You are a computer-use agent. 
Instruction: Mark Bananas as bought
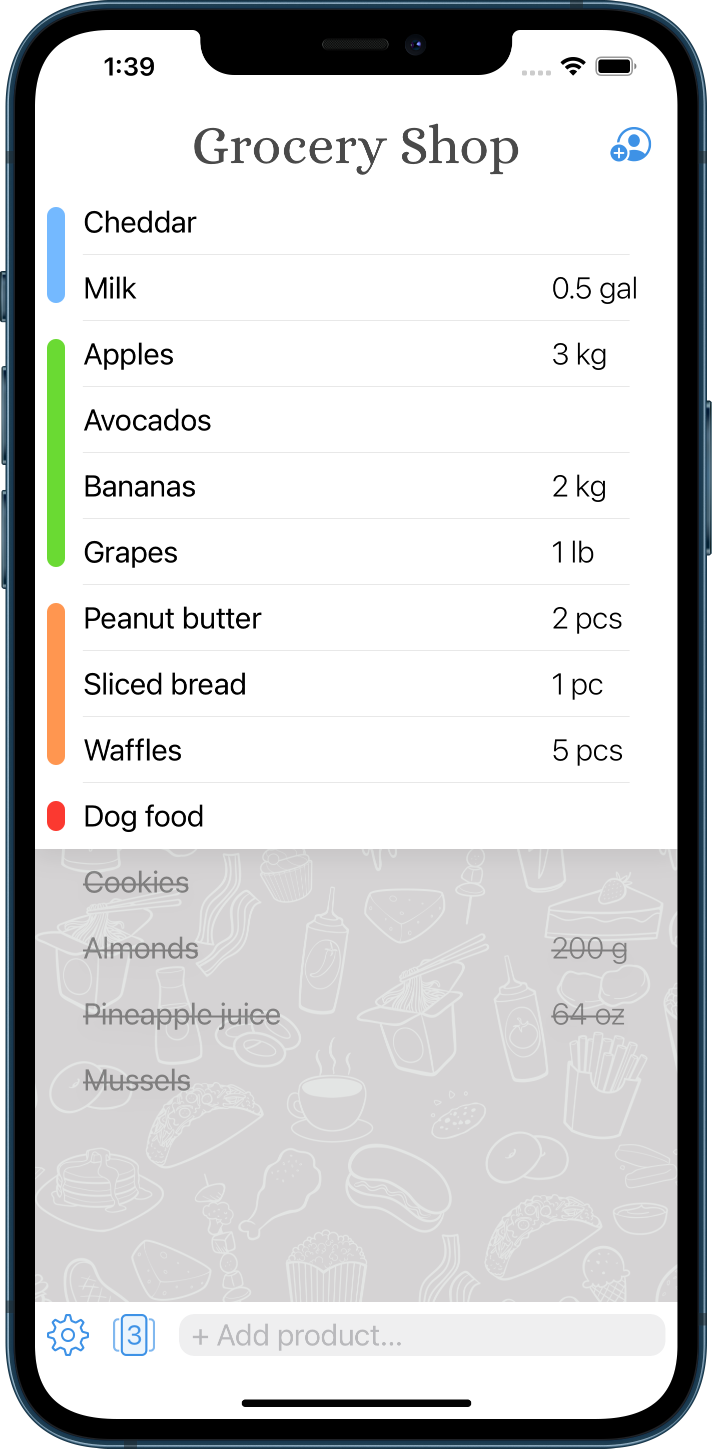(x=356, y=486)
